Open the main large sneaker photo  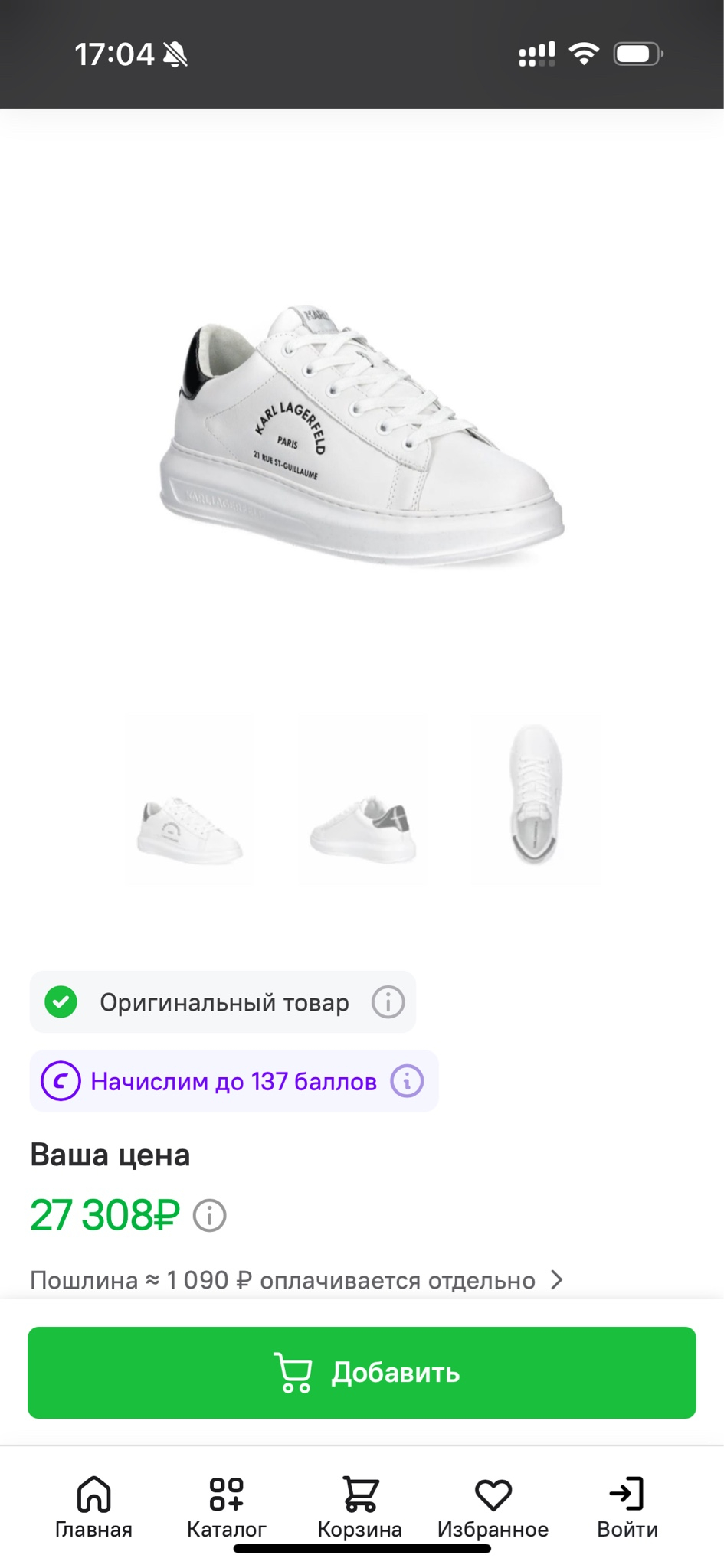[x=362, y=436]
